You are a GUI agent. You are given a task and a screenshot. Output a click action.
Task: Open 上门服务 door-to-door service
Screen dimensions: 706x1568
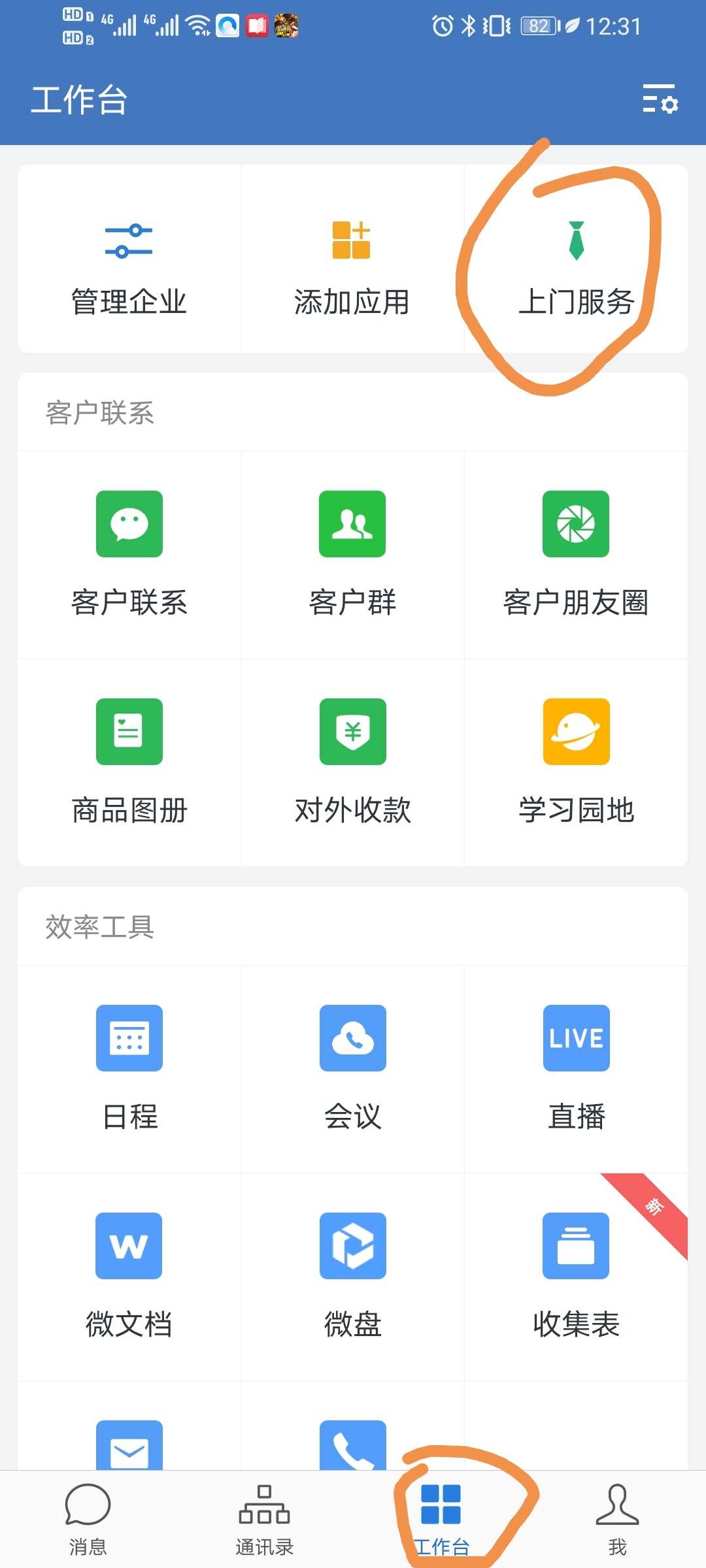(576, 261)
